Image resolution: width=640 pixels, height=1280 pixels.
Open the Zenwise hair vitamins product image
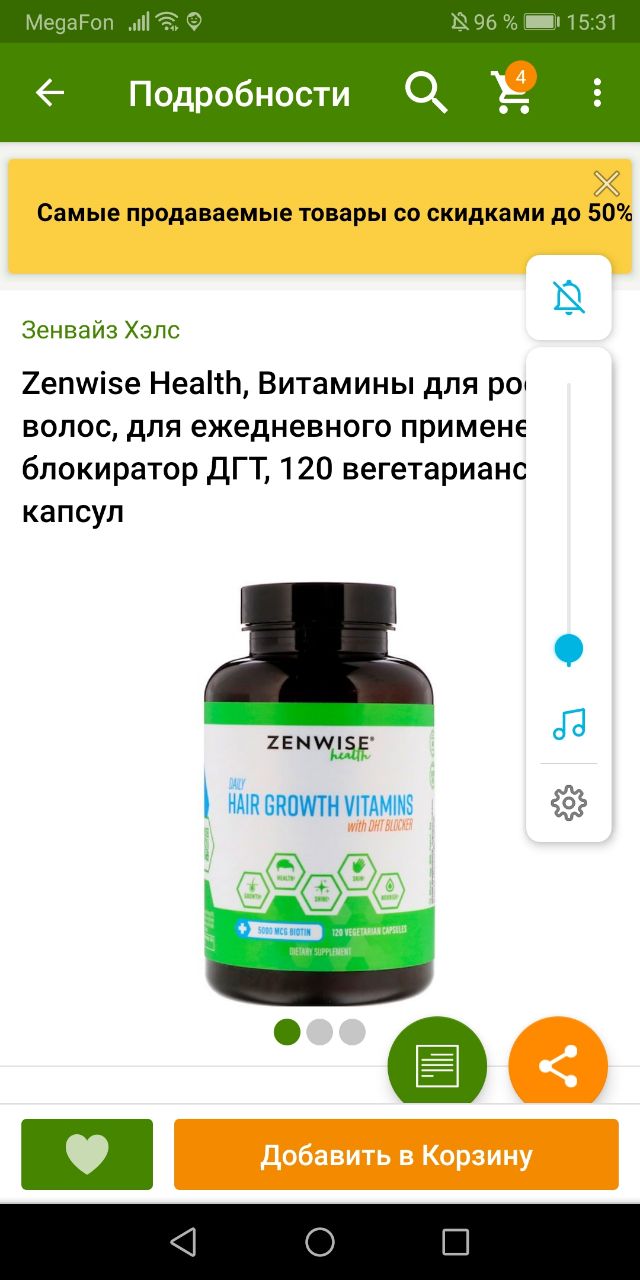click(319, 793)
